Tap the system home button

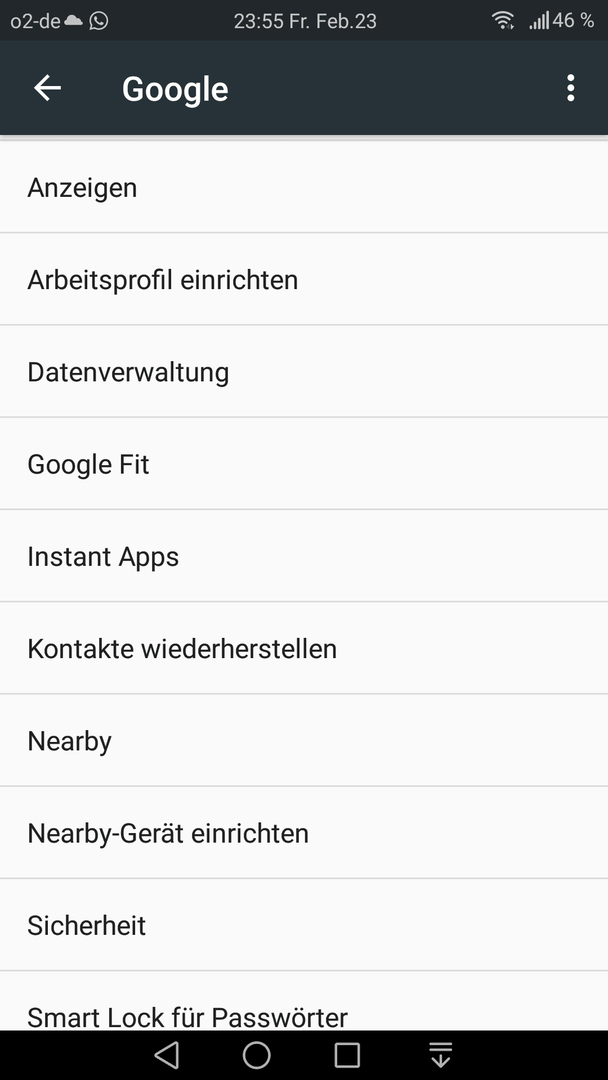[257, 1055]
